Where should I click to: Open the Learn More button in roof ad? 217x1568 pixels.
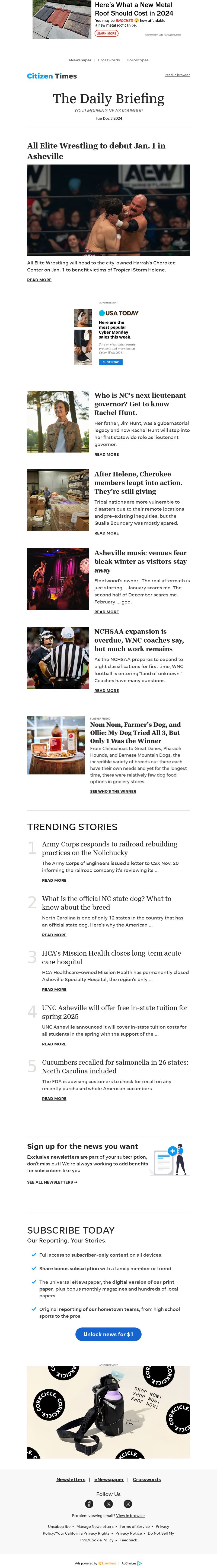click(x=106, y=33)
